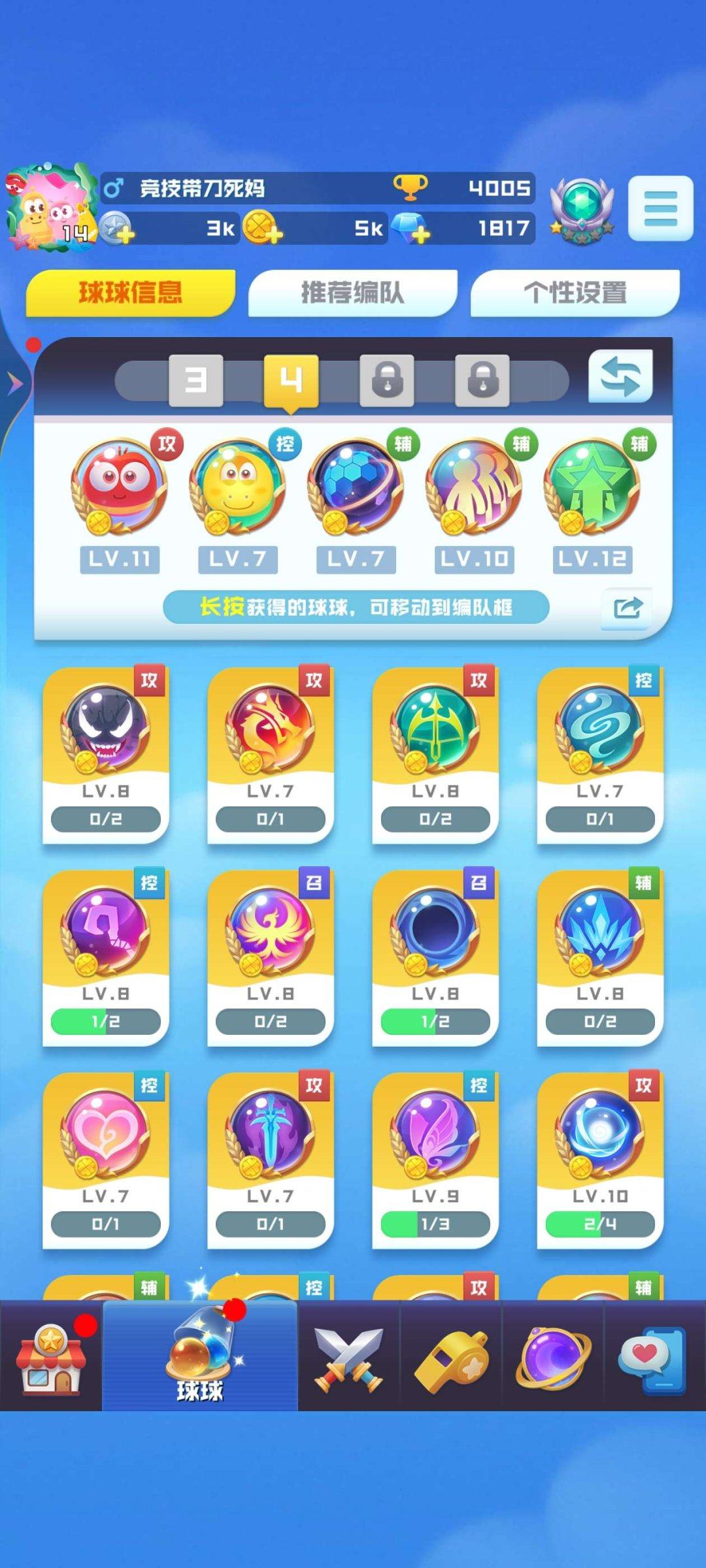Switch to the 个性设置 tab
The width and height of the screenshot is (706, 1568).
[575, 293]
